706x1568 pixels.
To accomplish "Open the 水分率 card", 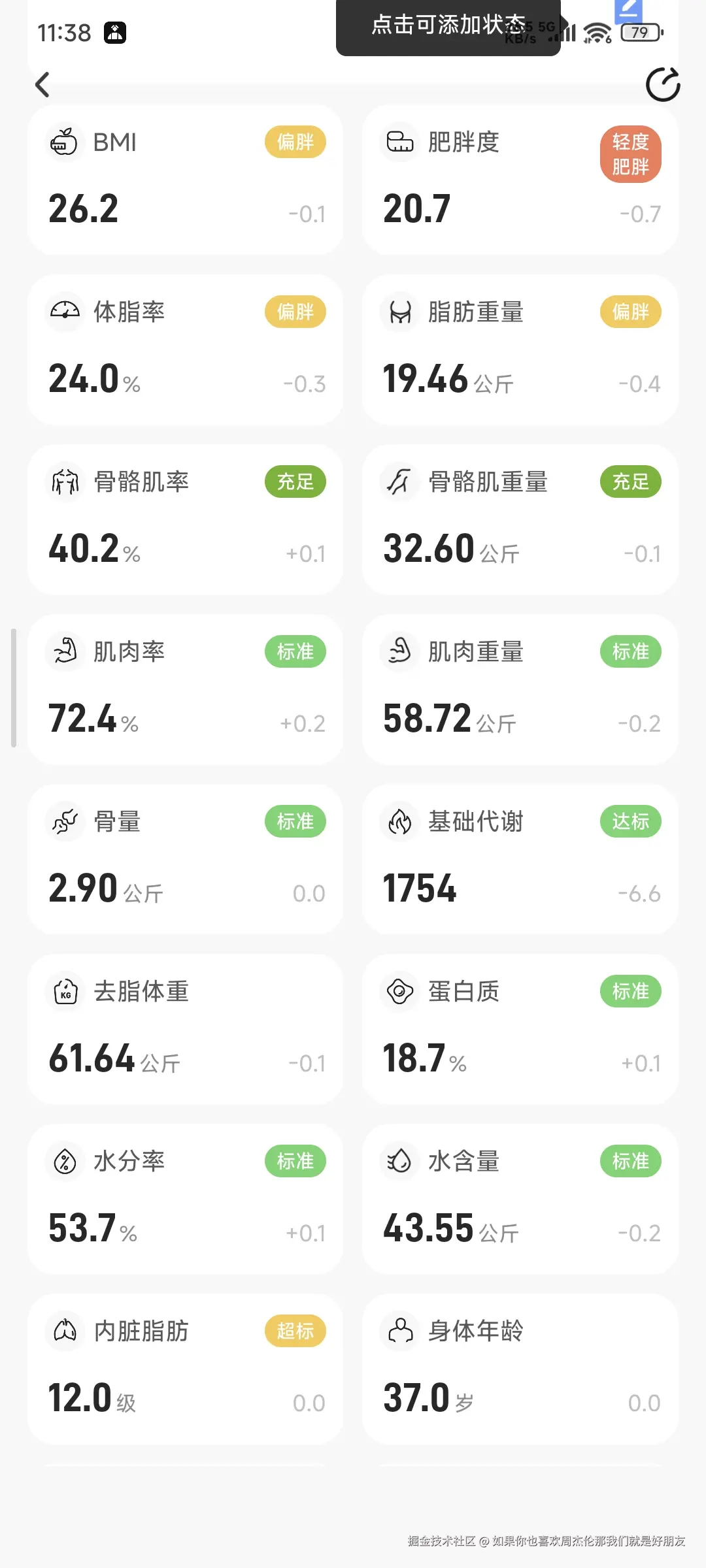I will pyautogui.click(x=185, y=1199).
